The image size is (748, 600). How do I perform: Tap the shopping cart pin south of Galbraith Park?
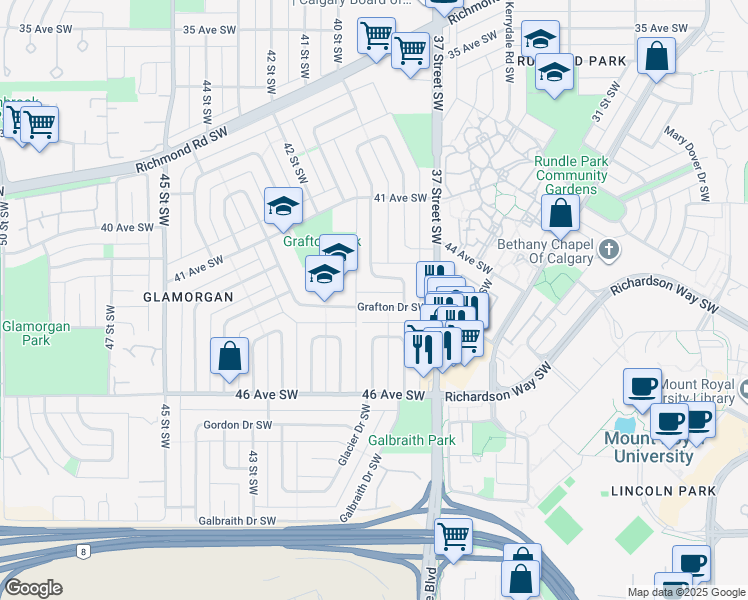click(x=454, y=535)
